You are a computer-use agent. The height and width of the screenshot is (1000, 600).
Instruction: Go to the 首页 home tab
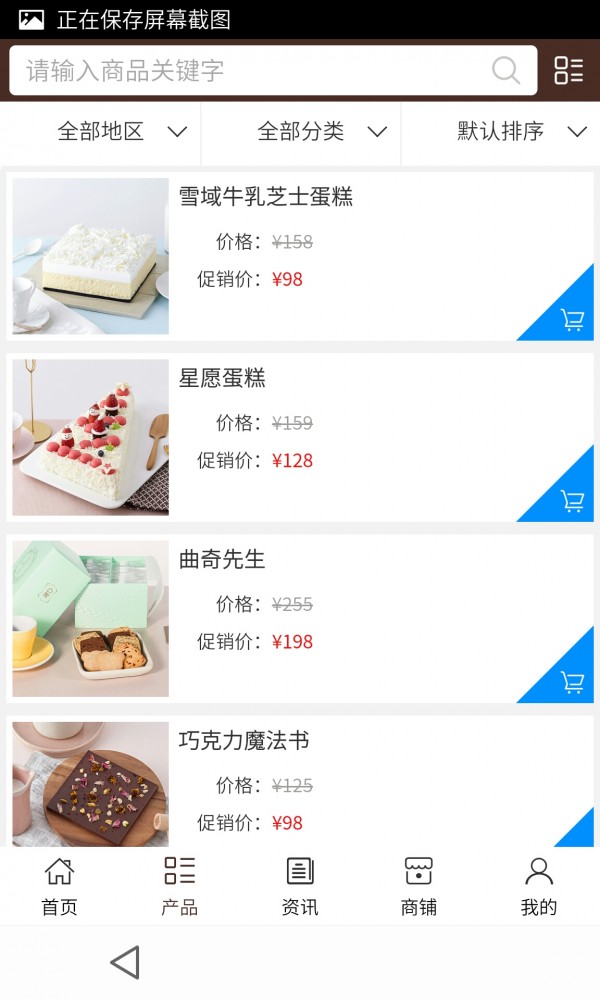(59, 886)
